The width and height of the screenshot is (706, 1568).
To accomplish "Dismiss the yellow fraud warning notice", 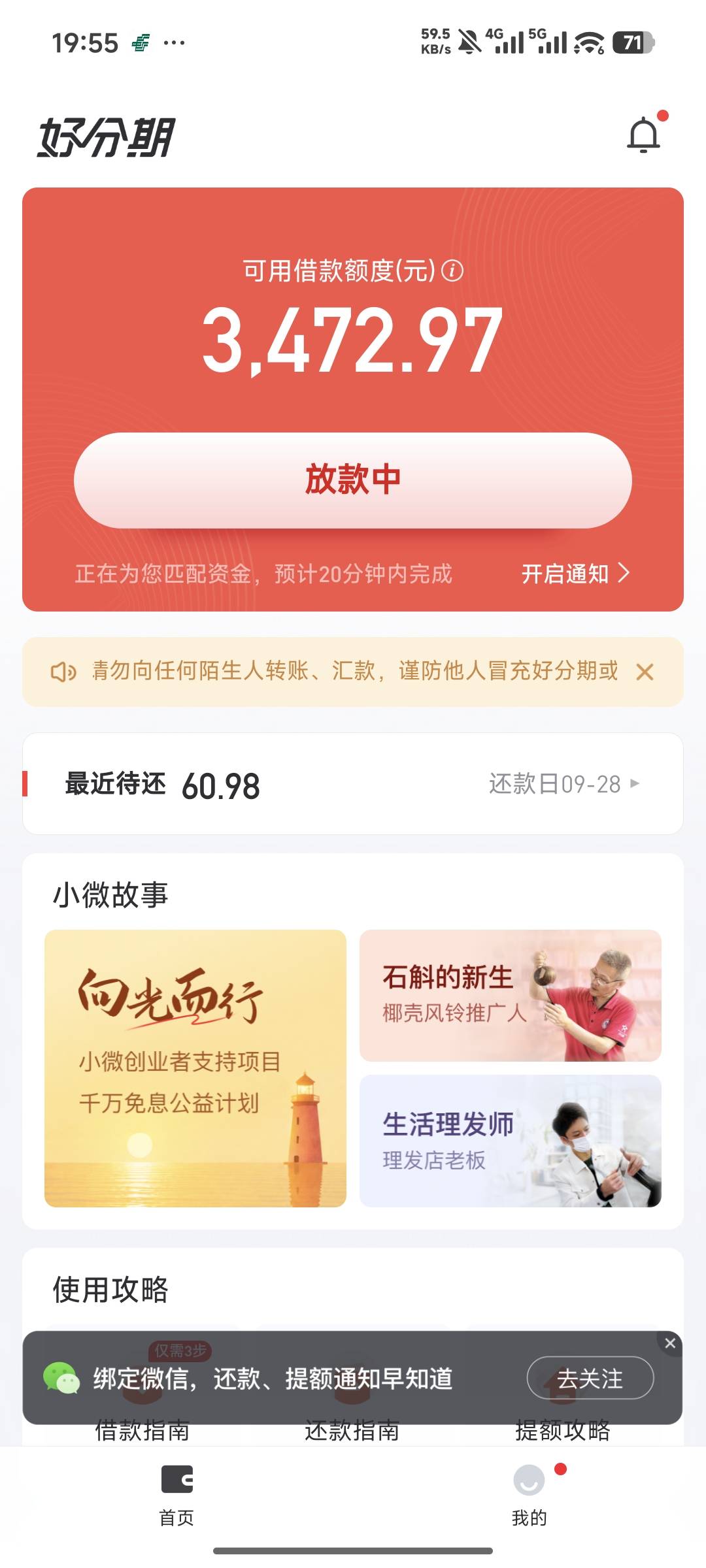I will click(645, 672).
